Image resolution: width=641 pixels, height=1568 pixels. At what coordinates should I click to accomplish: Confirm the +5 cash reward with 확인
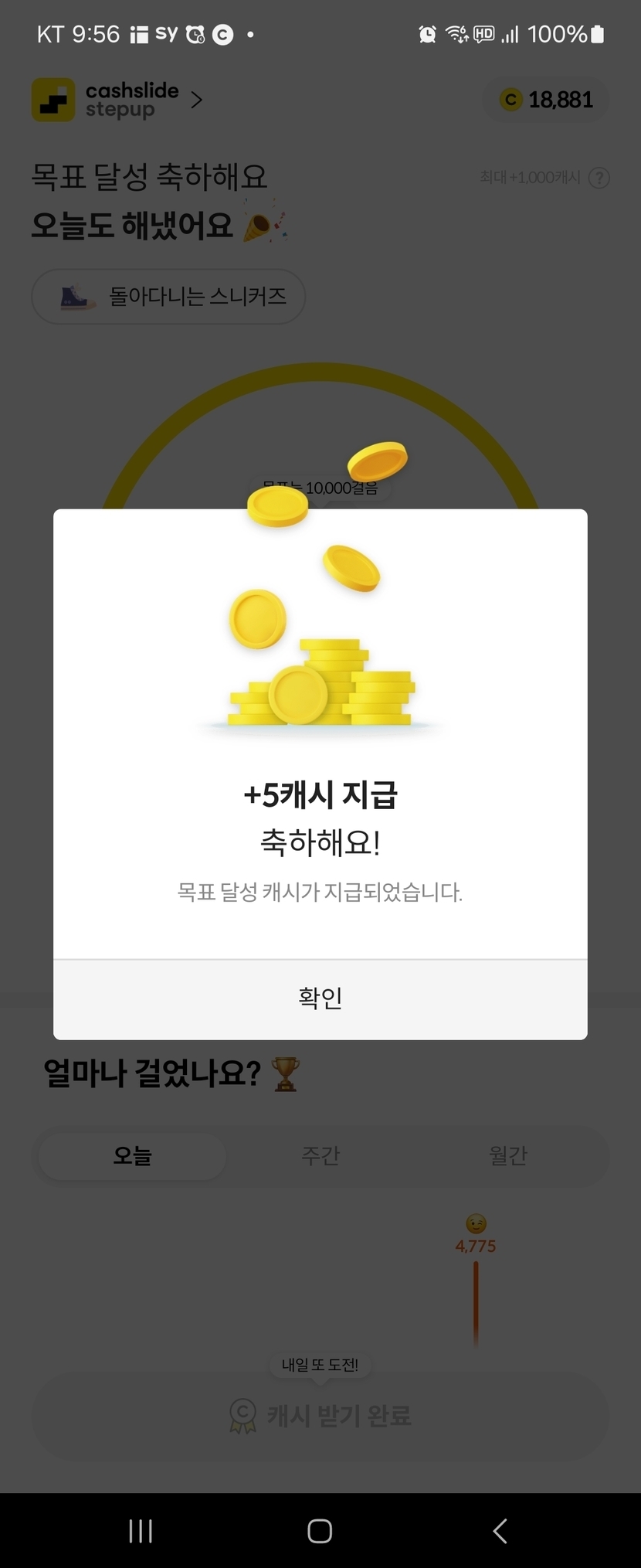click(x=320, y=998)
